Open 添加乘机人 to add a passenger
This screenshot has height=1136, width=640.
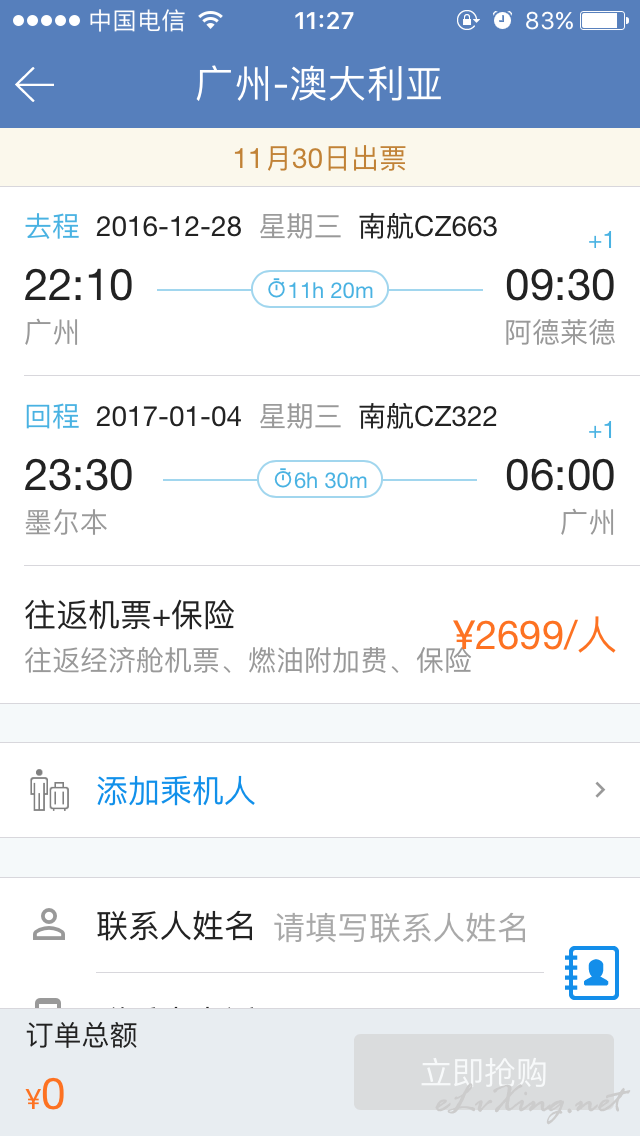[320, 790]
